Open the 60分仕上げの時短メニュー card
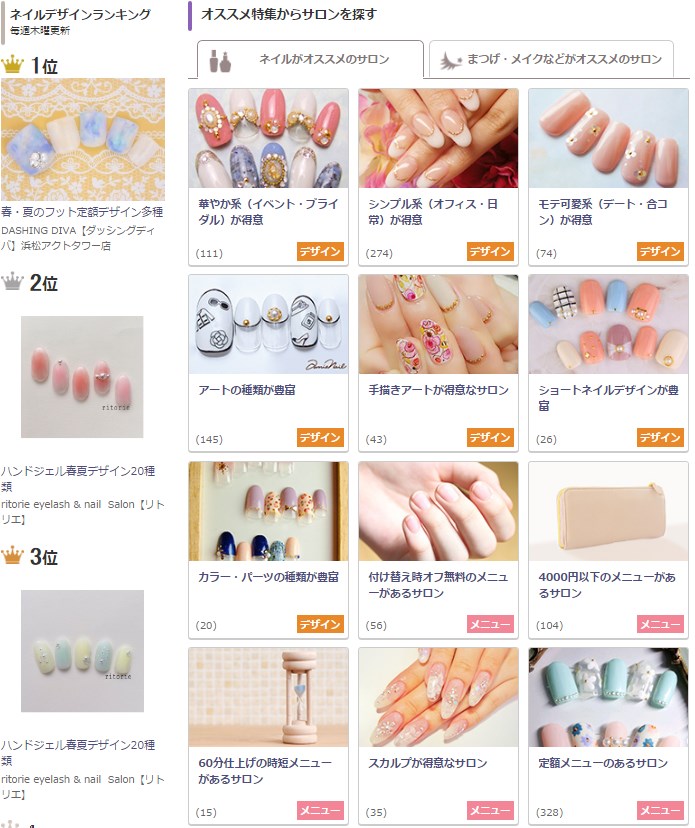The height and width of the screenshot is (828, 695). [x=268, y=734]
